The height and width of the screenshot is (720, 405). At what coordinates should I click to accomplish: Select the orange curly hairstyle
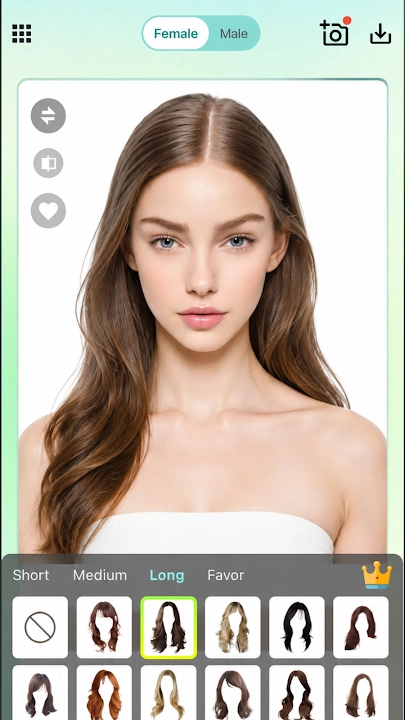(x=104, y=692)
